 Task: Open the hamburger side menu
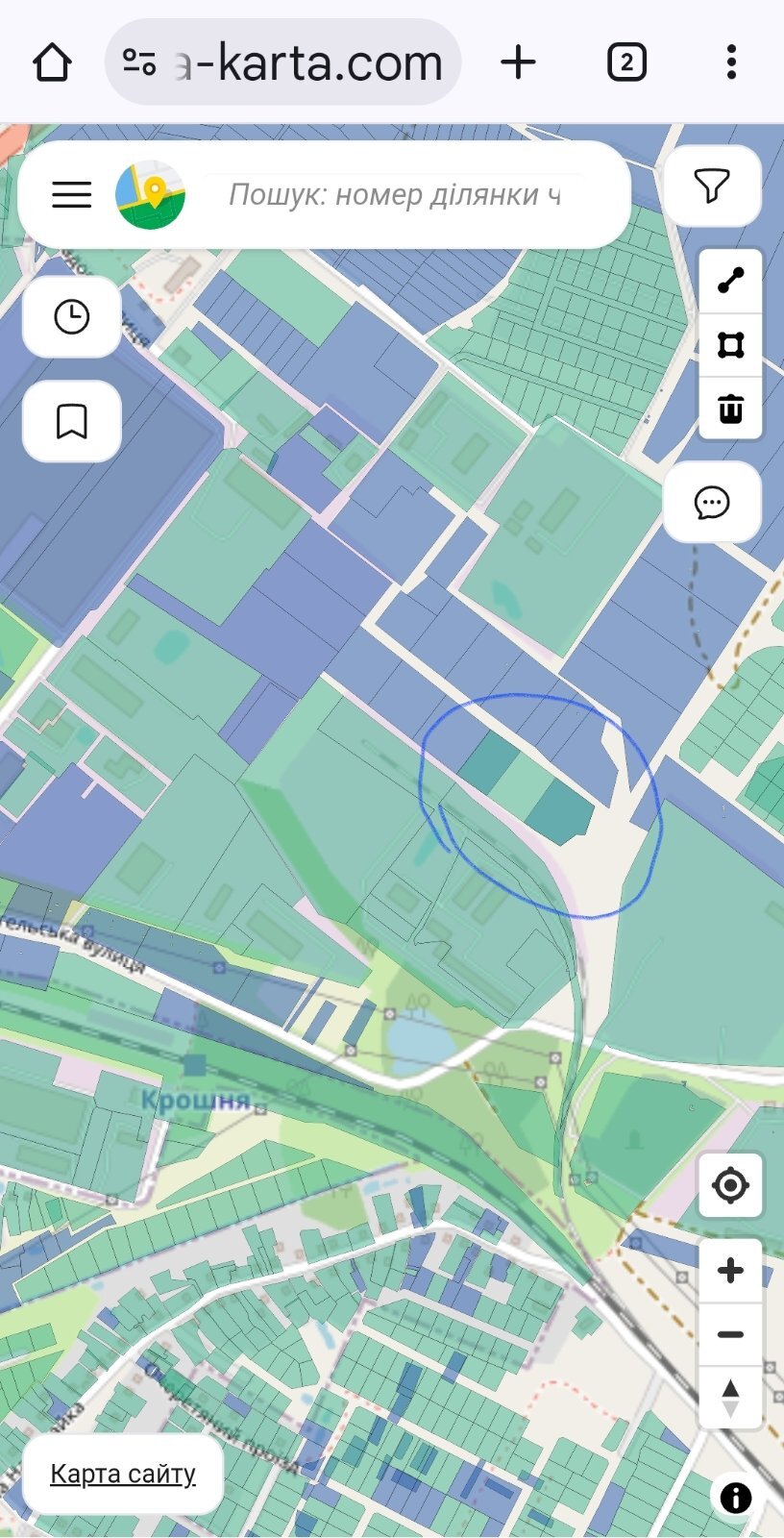coord(72,195)
